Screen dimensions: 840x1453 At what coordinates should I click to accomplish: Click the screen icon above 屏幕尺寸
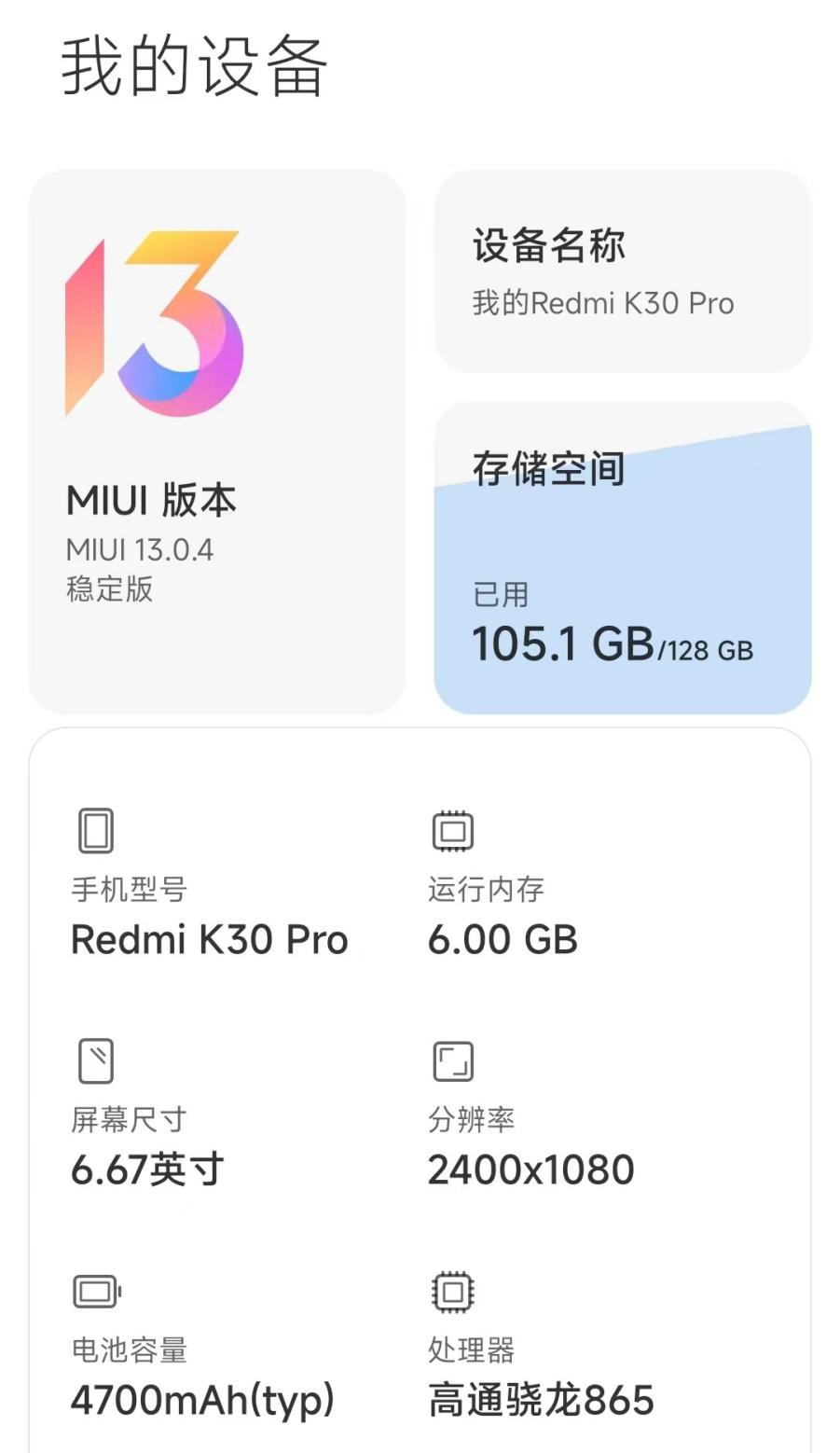(95, 1059)
